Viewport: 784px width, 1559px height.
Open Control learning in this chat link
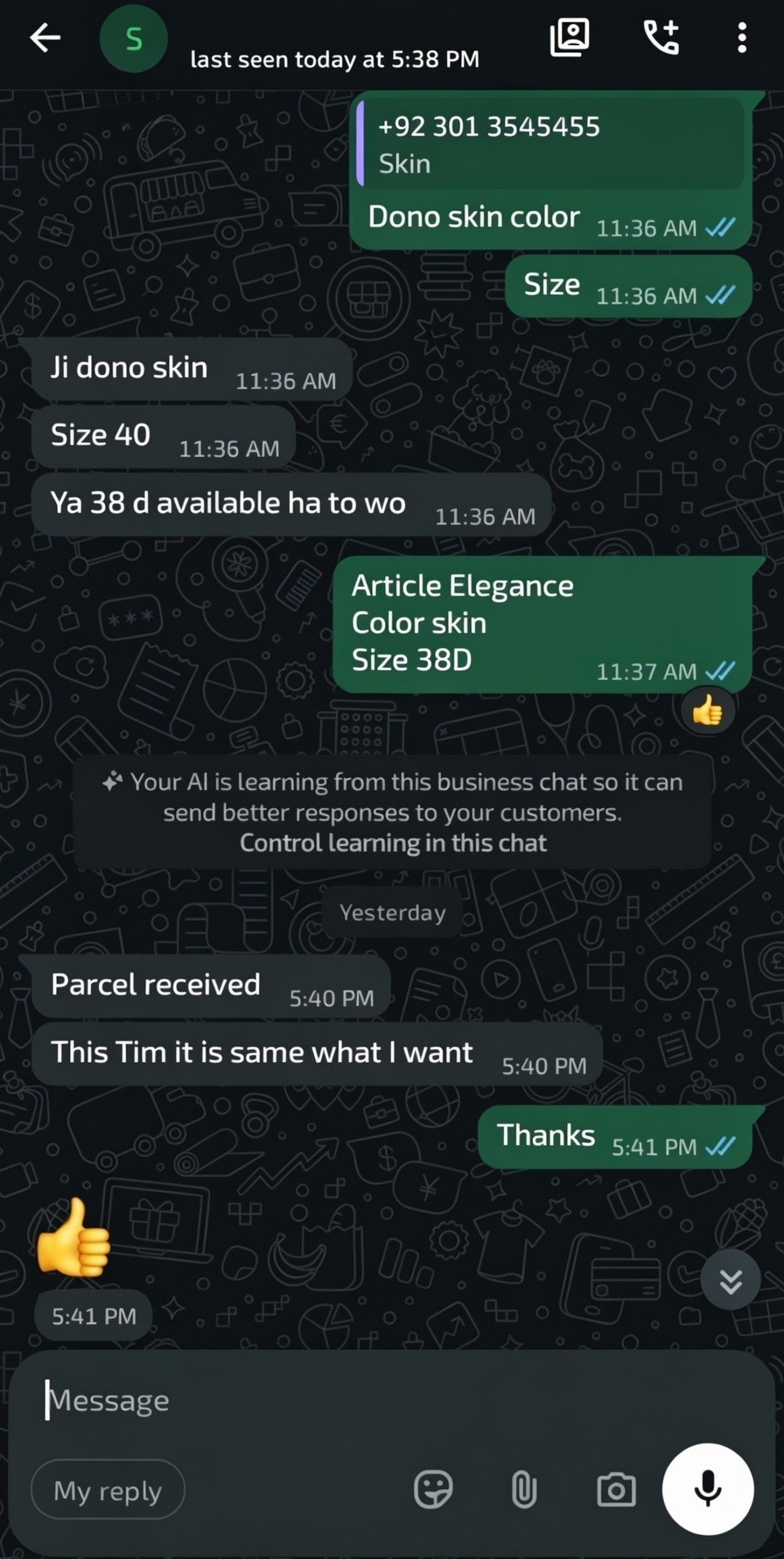pos(393,843)
